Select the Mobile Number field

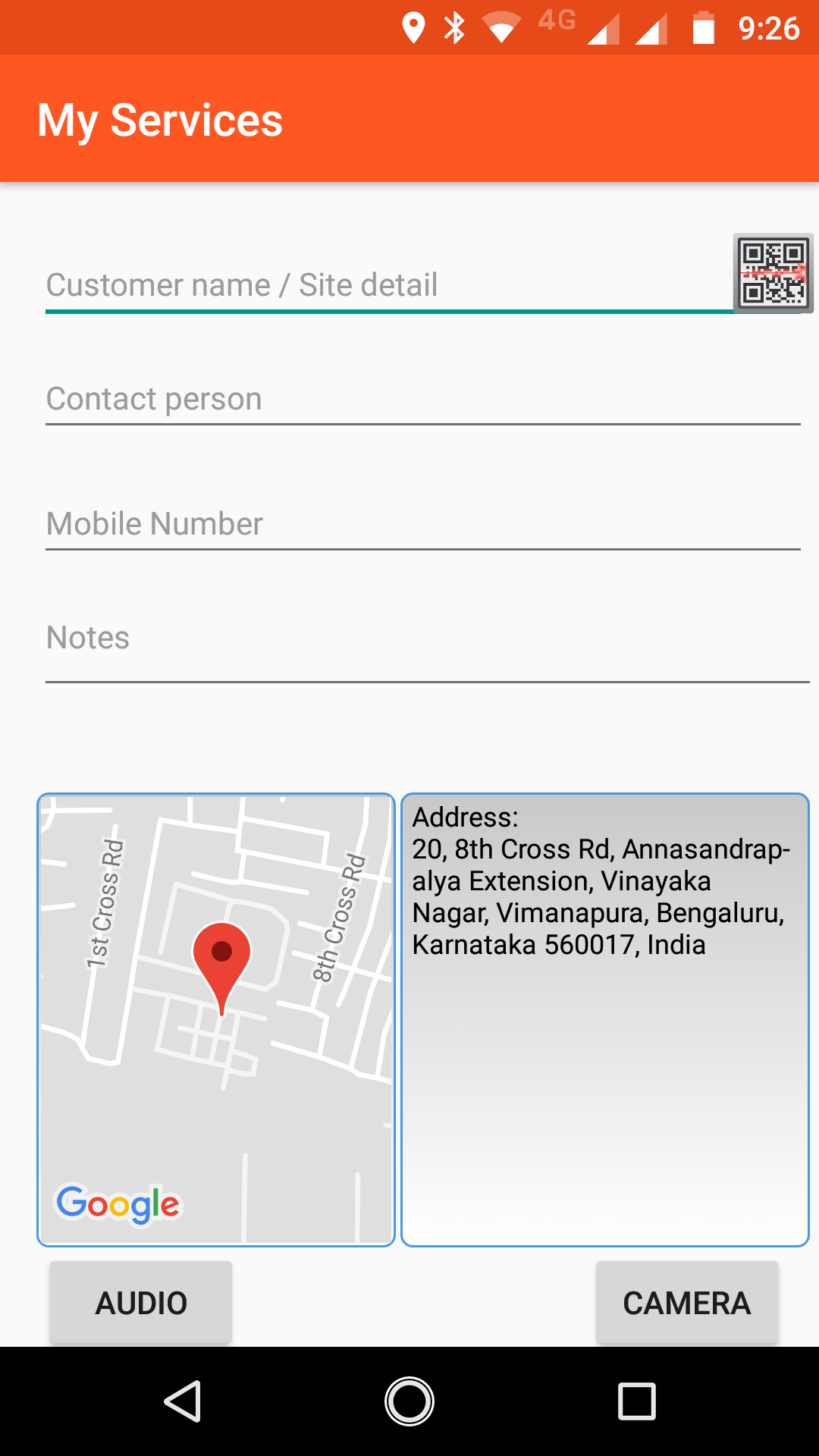422,524
